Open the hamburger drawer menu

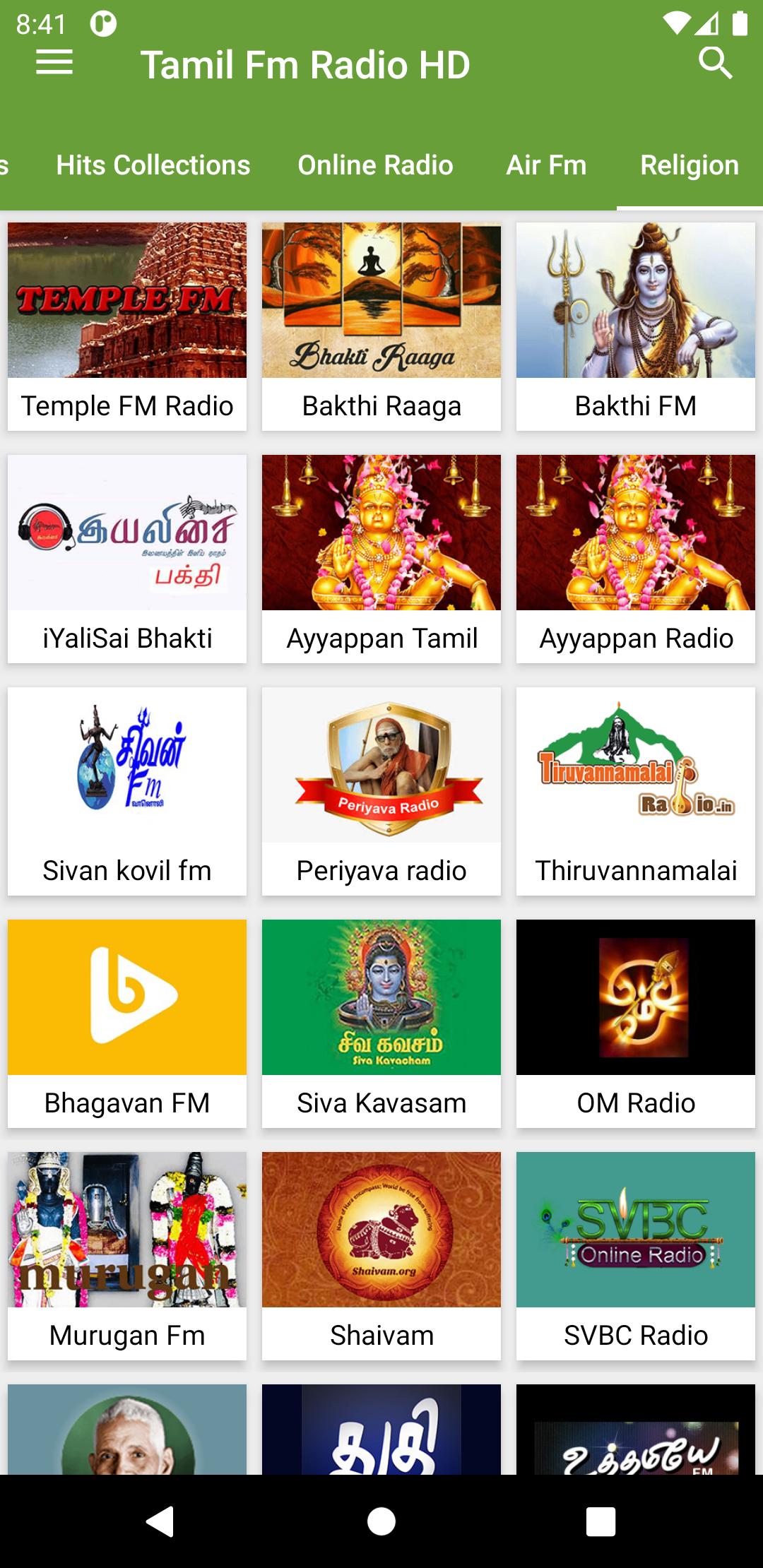pyautogui.click(x=54, y=63)
